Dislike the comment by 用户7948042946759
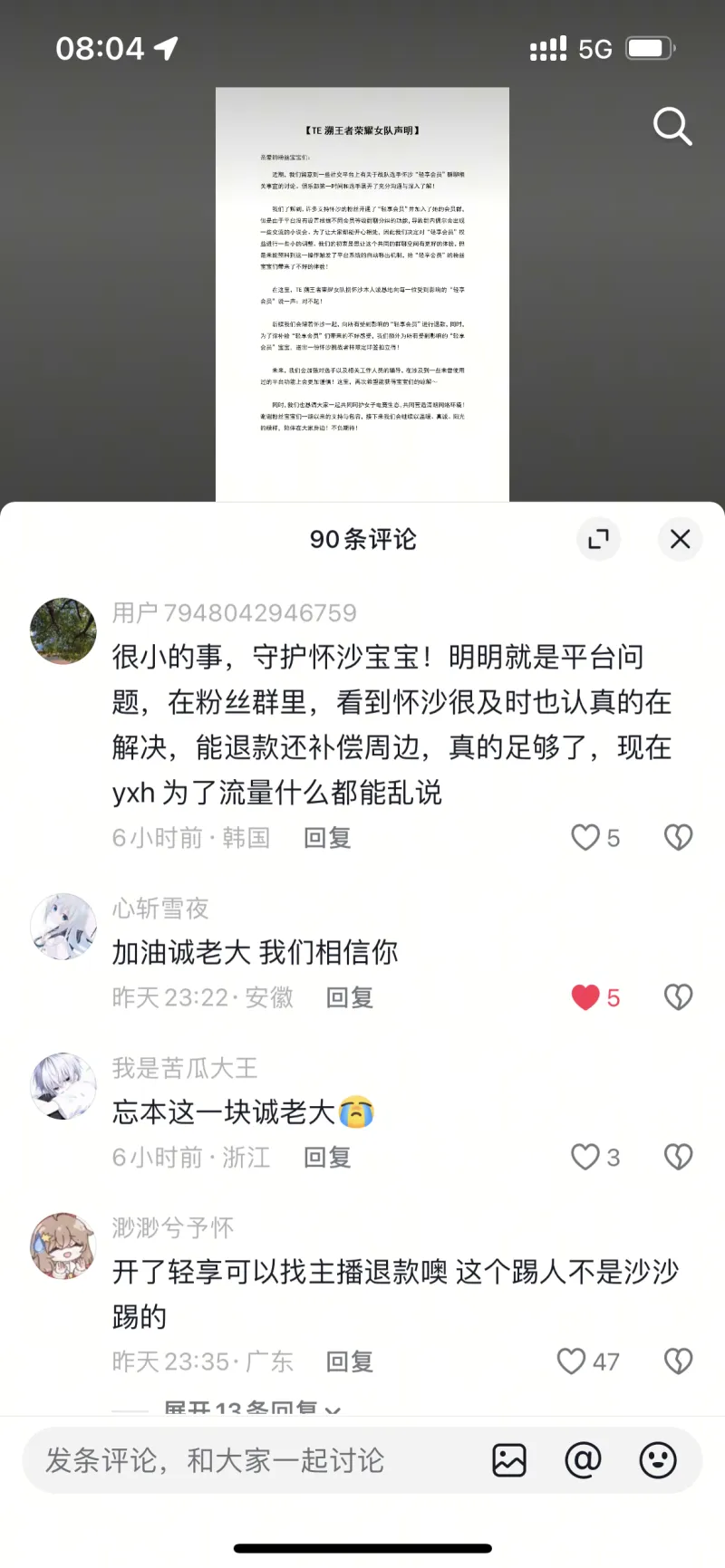The height and width of the screenshot is (1568, 725). pyautogui.click(x=678, y=838)
